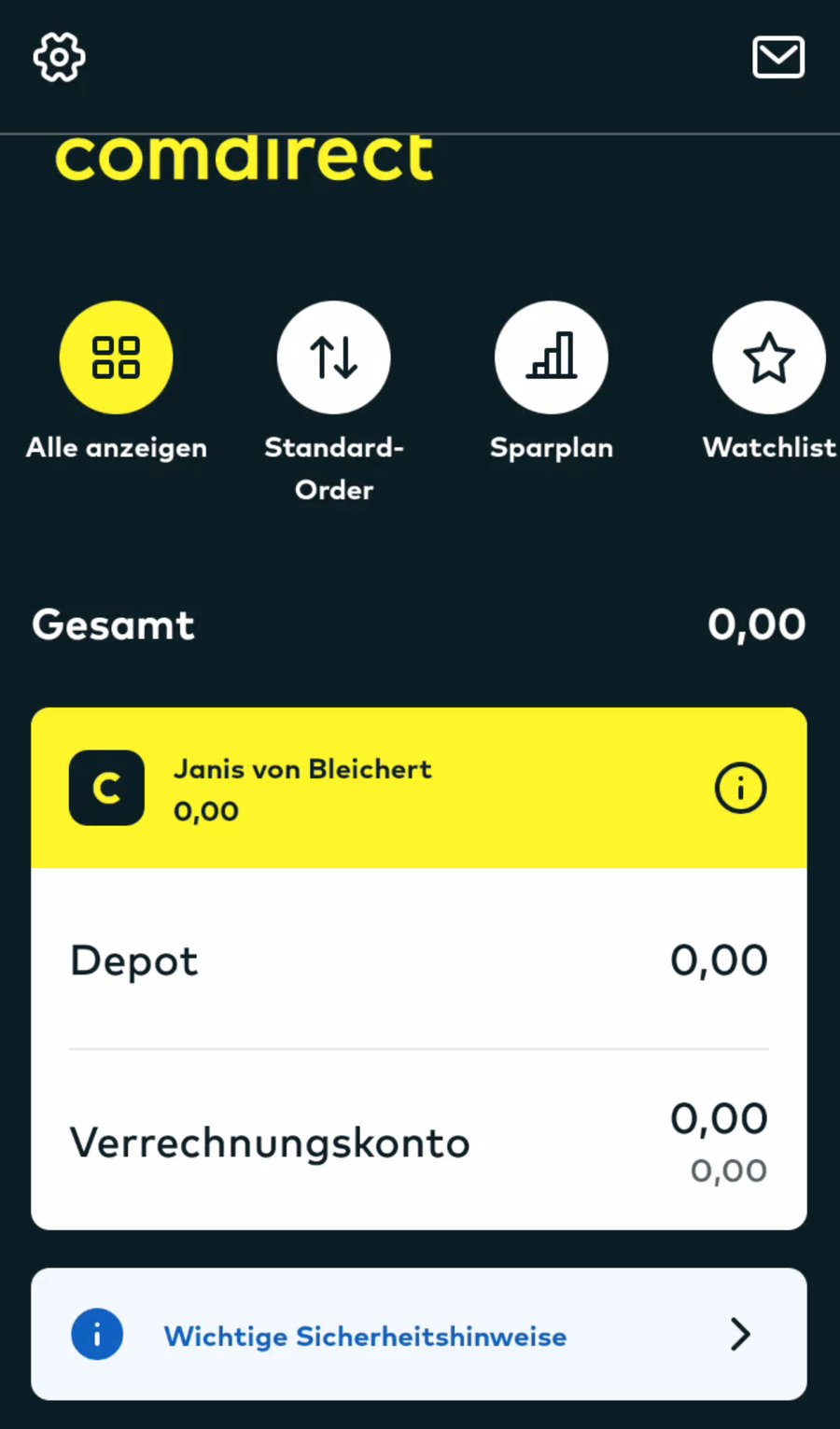Tap the highlighted Alle anzeigen yellow circle
The height and width of the screenshot is (1429, 840).
pos(115,357)
